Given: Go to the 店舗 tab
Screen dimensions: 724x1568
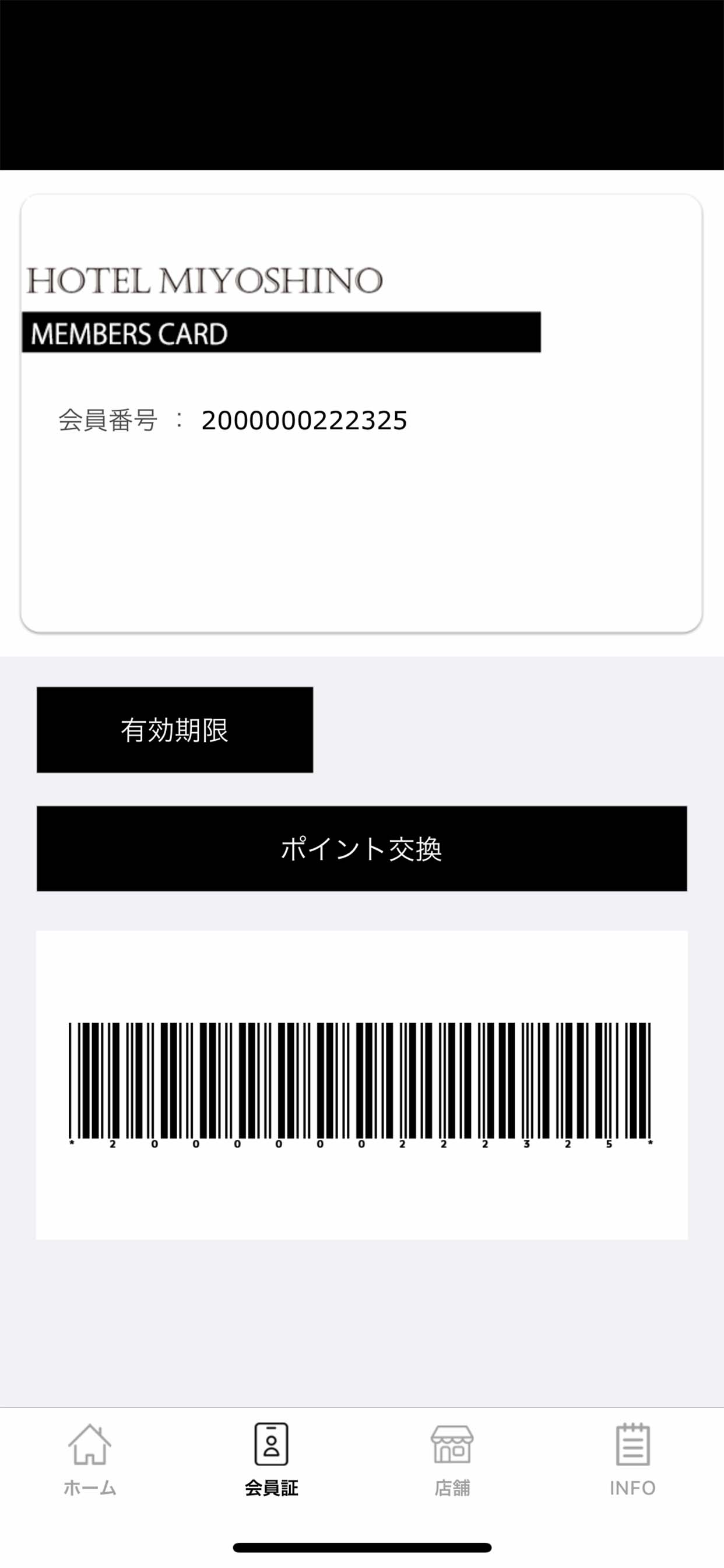Looking at the screenshot, I should (x=452, y=1459).
